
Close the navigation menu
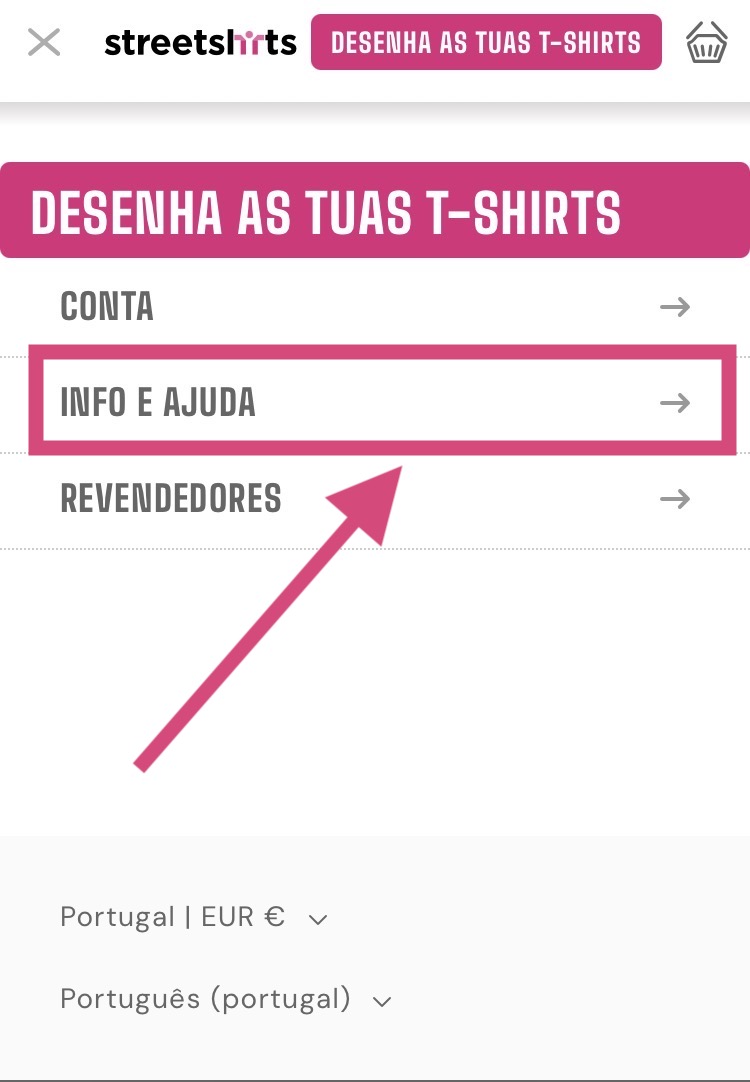(44, 42)
